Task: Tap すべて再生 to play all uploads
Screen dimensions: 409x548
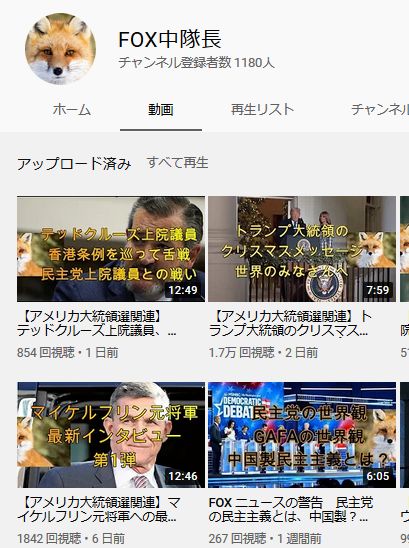Action: pos(178,163)
